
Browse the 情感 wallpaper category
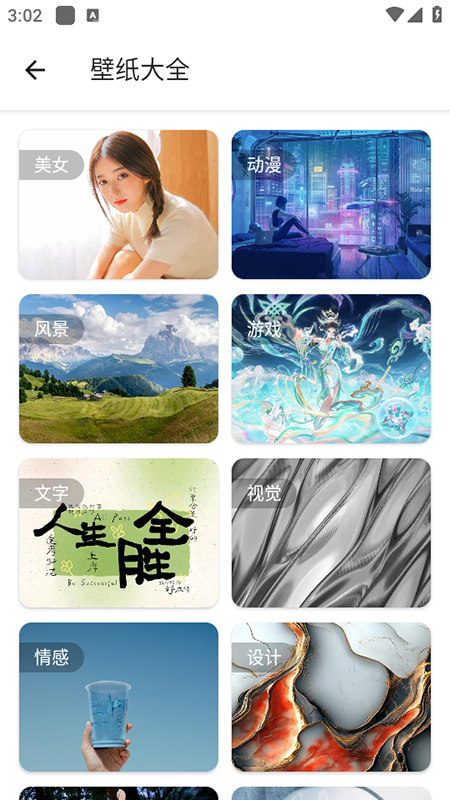point(118,697)
